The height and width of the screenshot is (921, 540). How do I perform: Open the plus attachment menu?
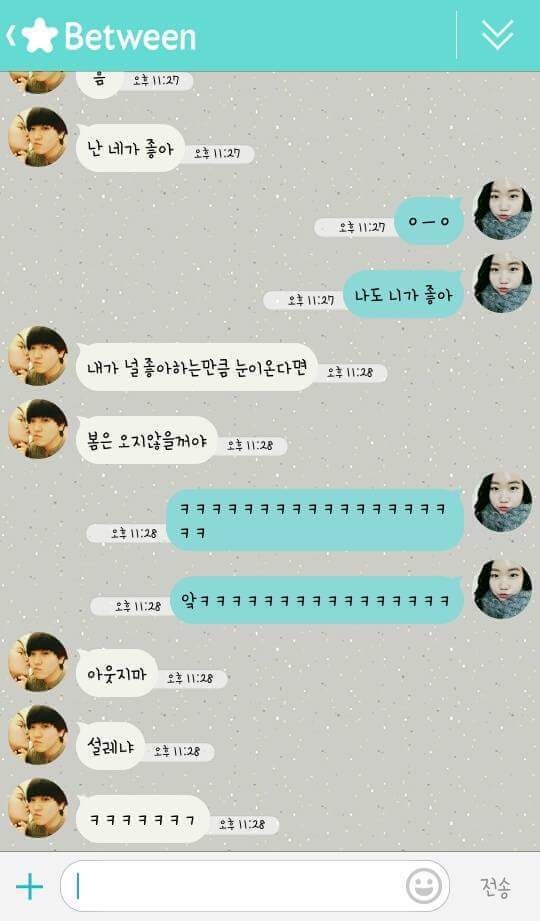(x=29, y=886)
